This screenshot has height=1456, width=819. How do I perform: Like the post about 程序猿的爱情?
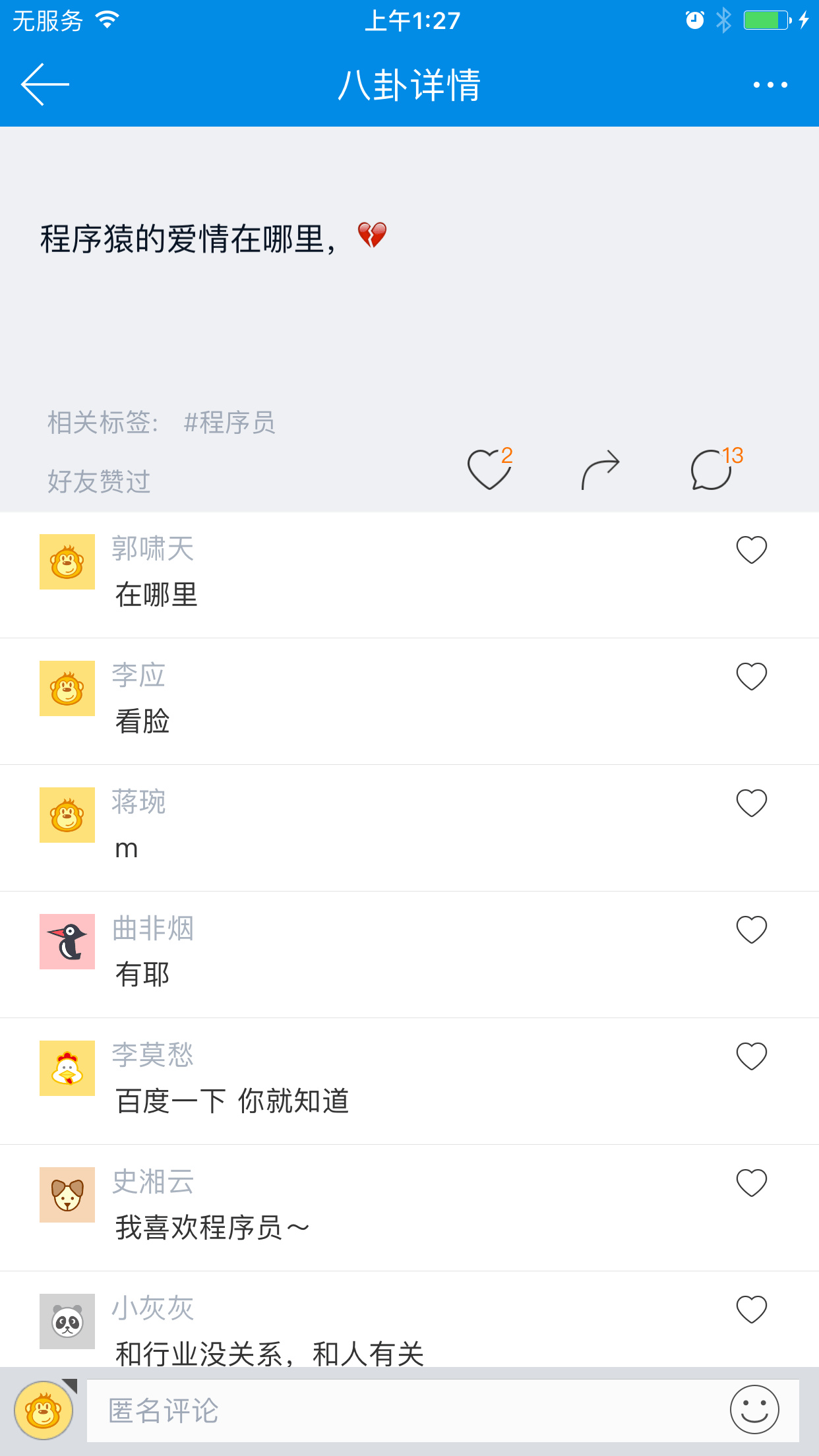(489, 469)
